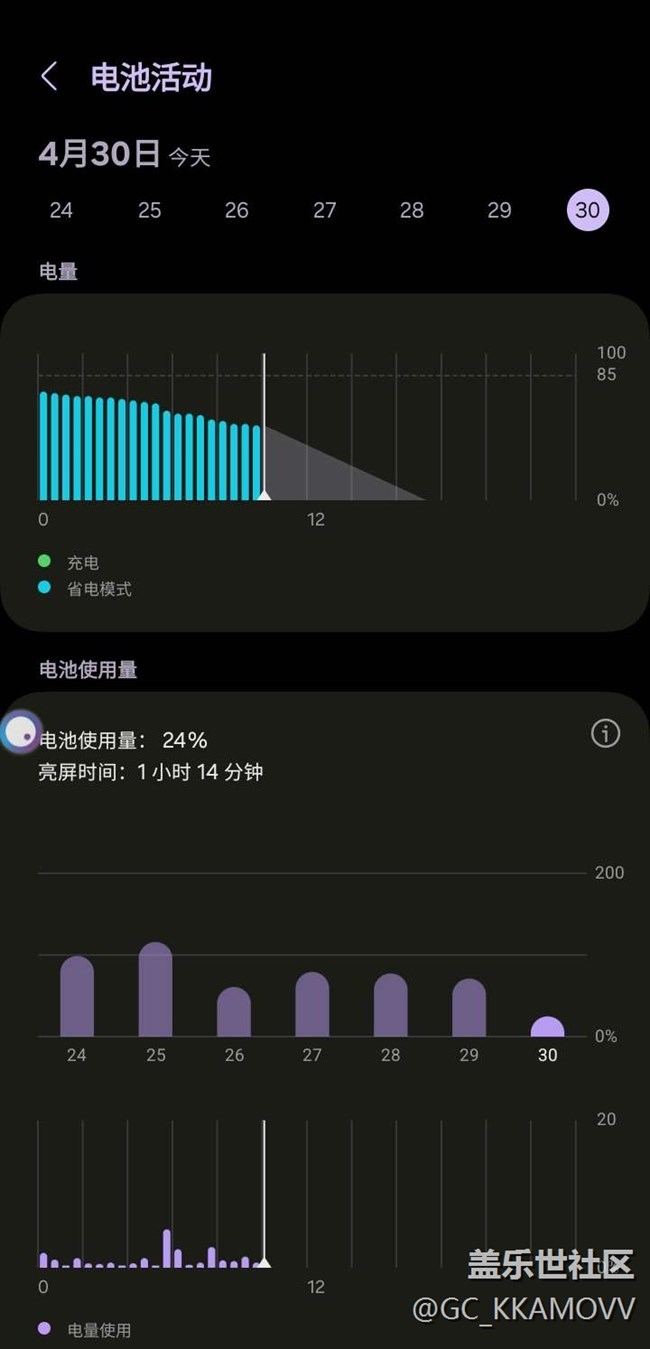This screenshot has height=1349, width=650.
Task: Select date 29 in the date strip
Action: click(499, 210)
